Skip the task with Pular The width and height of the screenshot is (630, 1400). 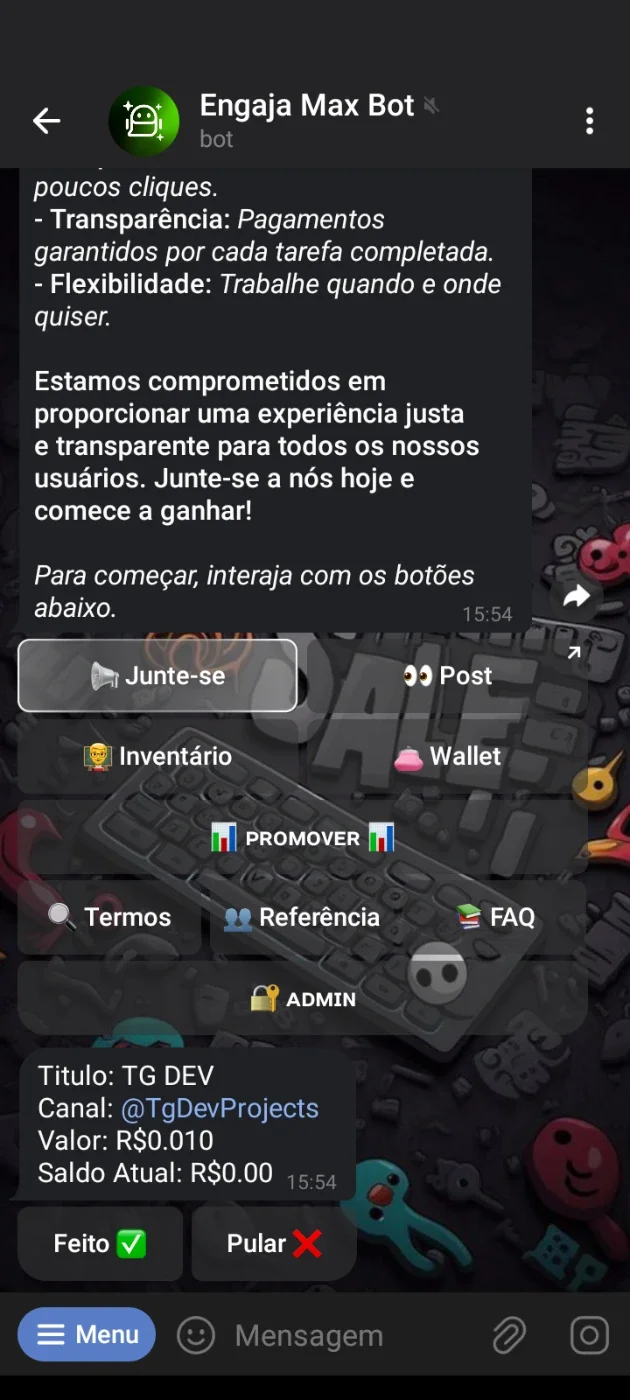coord(274,1243)
